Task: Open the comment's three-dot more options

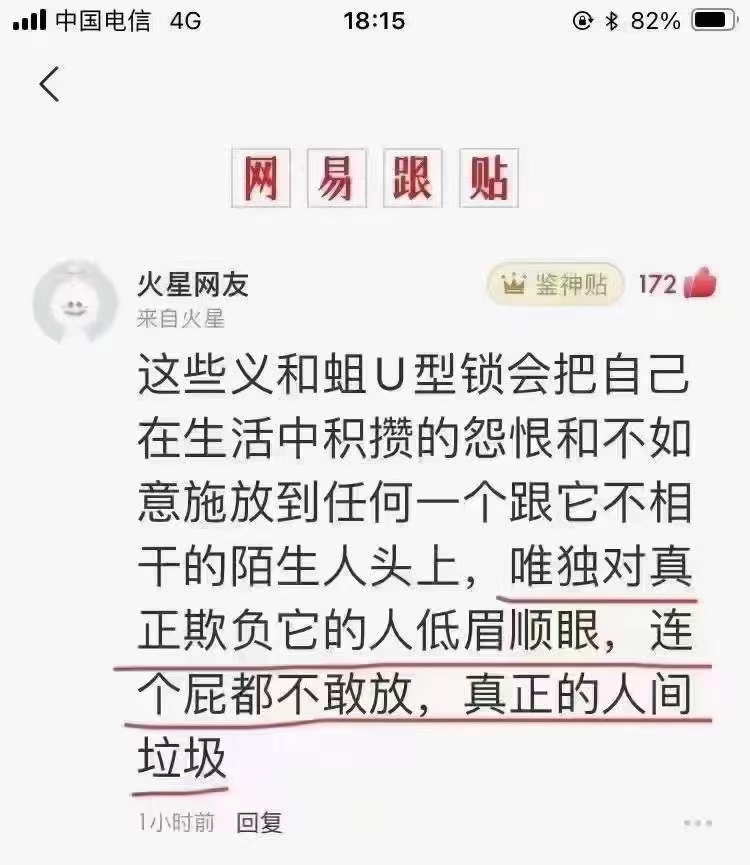Action: point(698,823)
